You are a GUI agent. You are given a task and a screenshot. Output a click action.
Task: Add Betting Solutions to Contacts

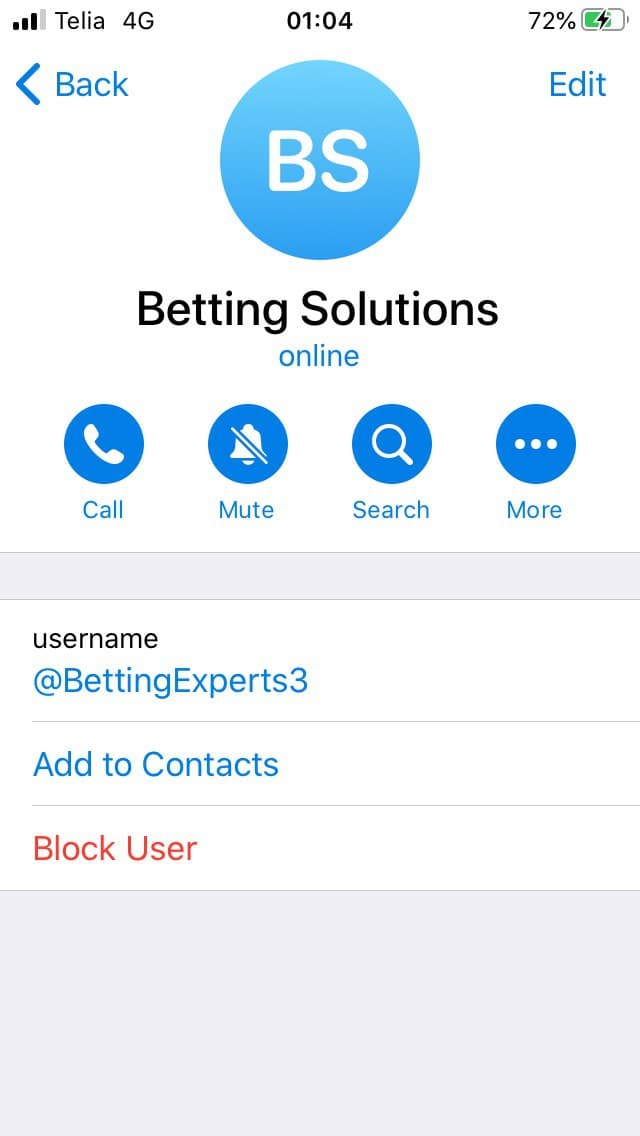320,764
